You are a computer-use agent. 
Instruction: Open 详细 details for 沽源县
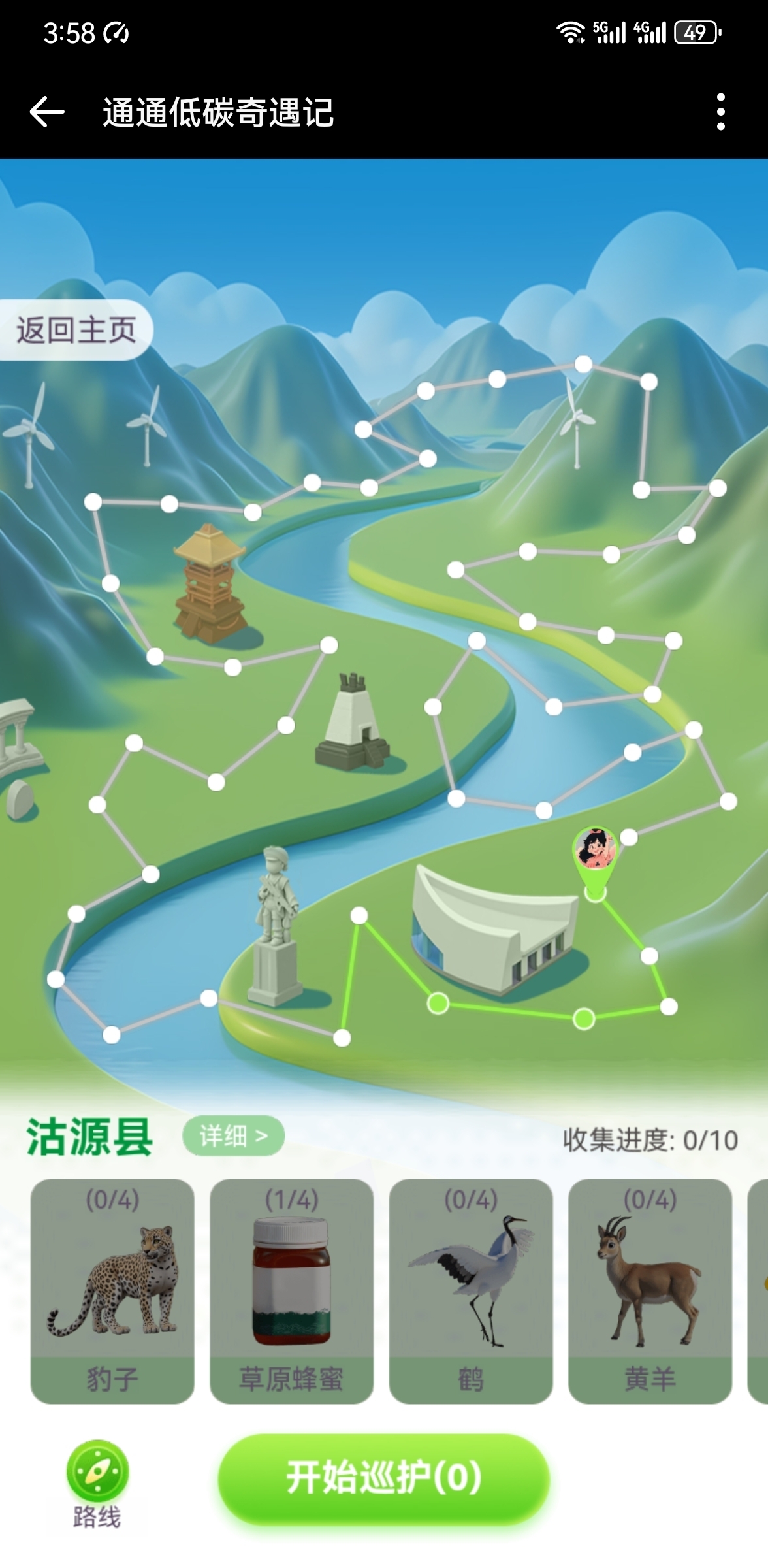click(x=233, y=1136)
